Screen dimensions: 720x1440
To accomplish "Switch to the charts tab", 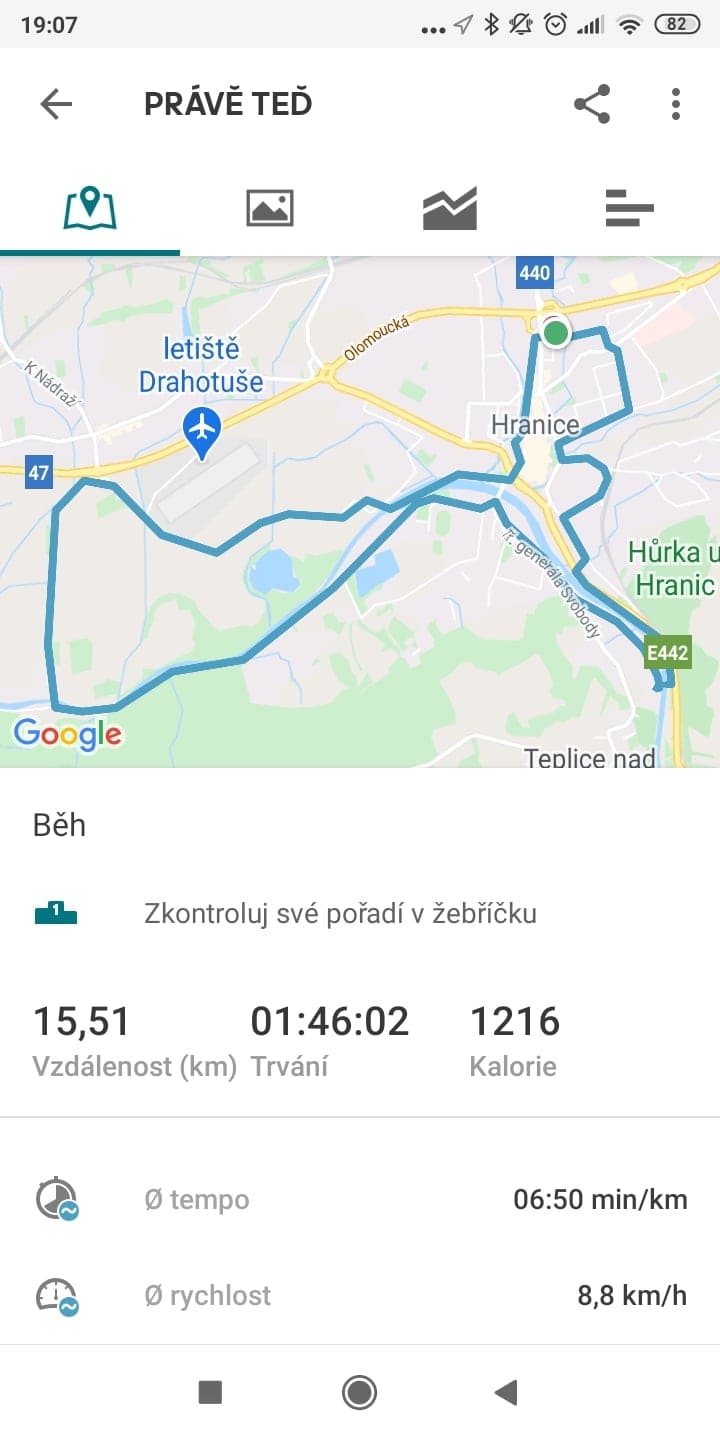I will pos(450,208).
